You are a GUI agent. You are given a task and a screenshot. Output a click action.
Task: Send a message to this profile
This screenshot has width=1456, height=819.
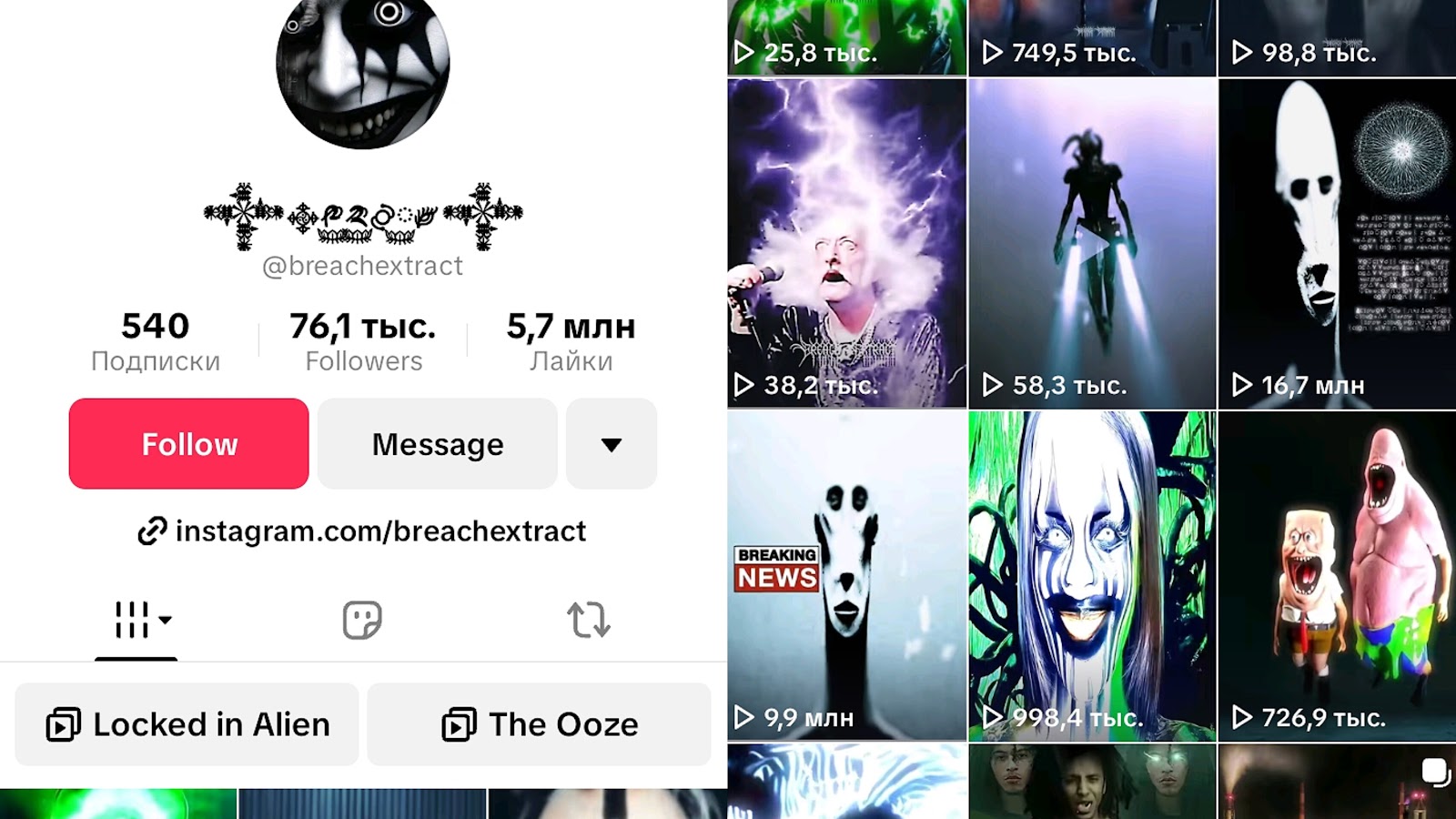click(437, 444)
